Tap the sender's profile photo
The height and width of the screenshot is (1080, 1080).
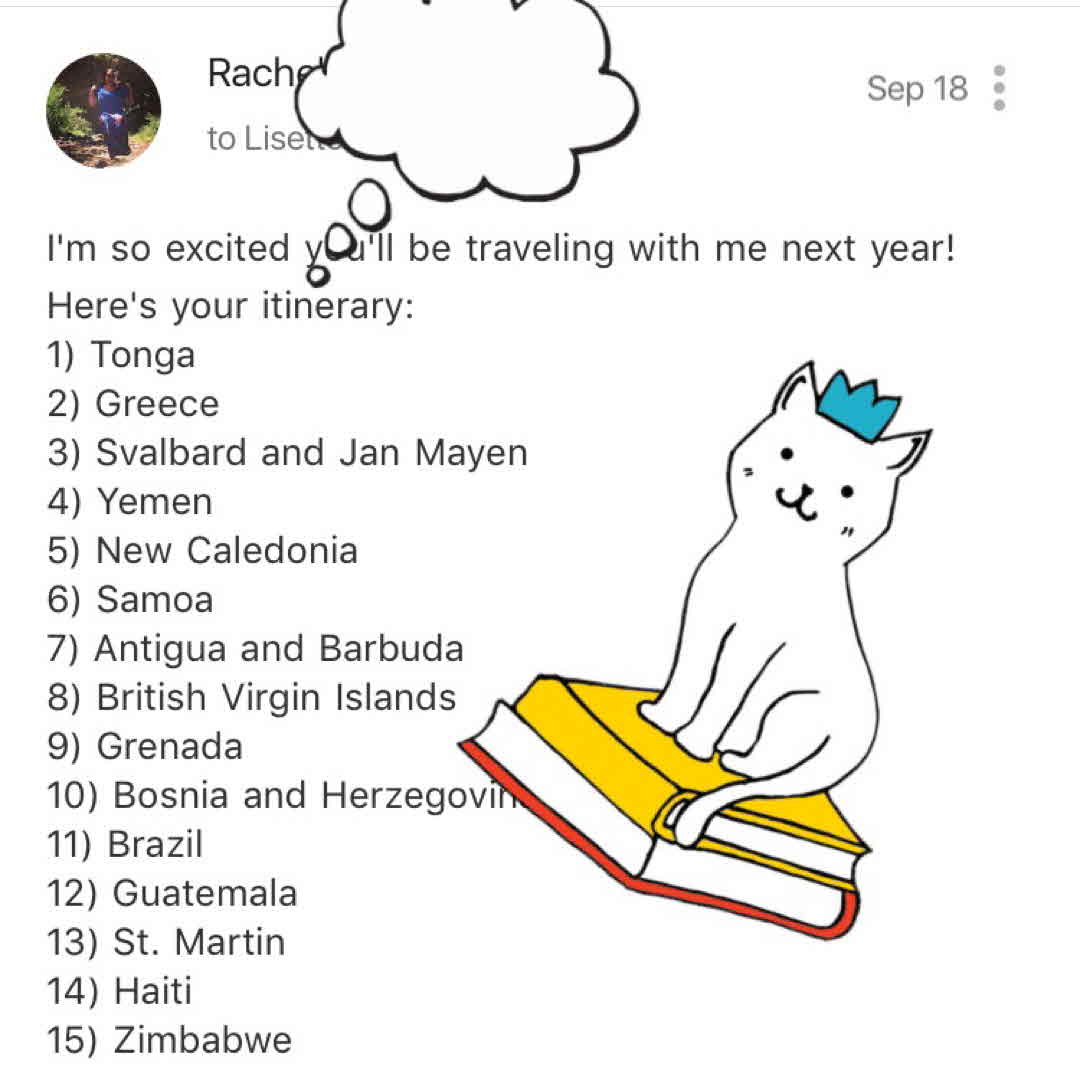tap(104, 110)
